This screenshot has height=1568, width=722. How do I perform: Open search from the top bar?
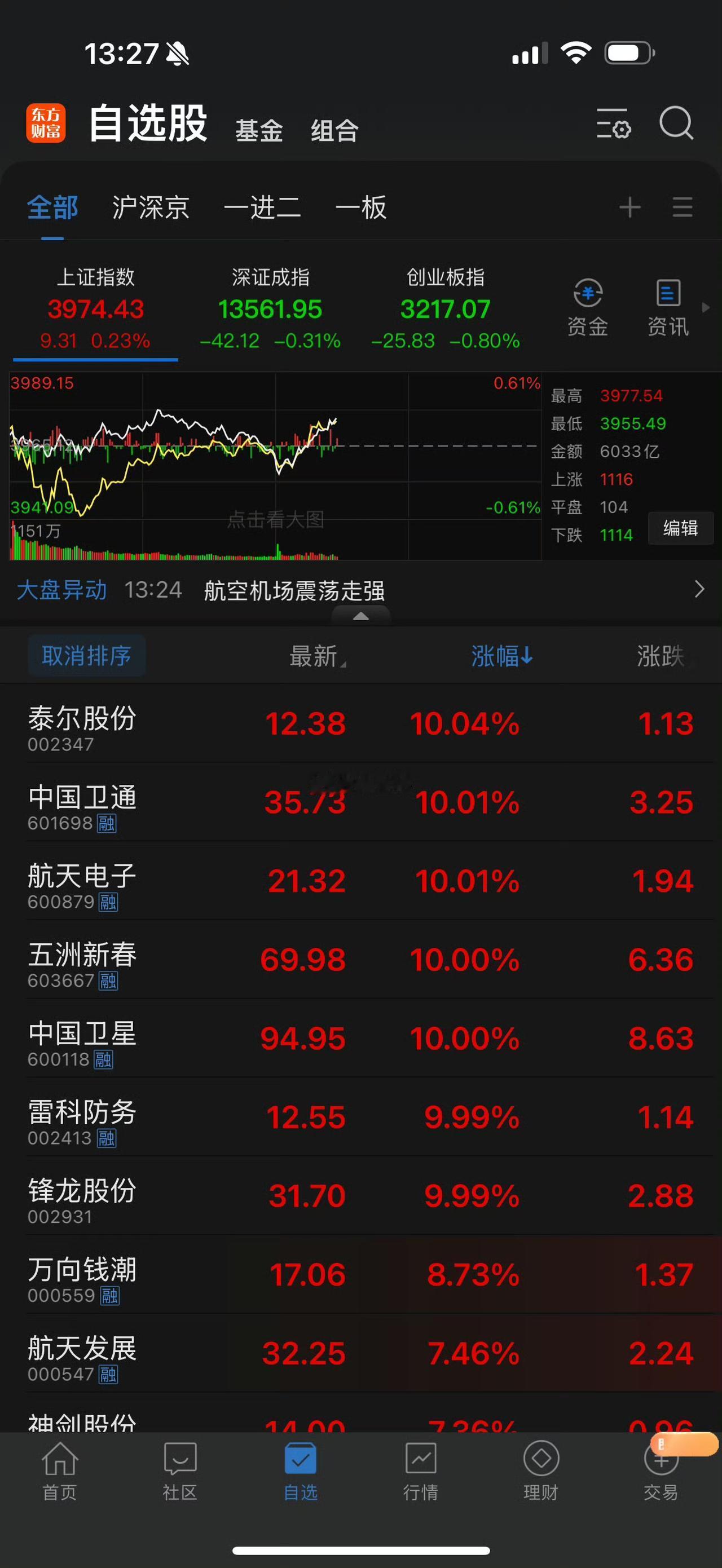click(677, 125)
